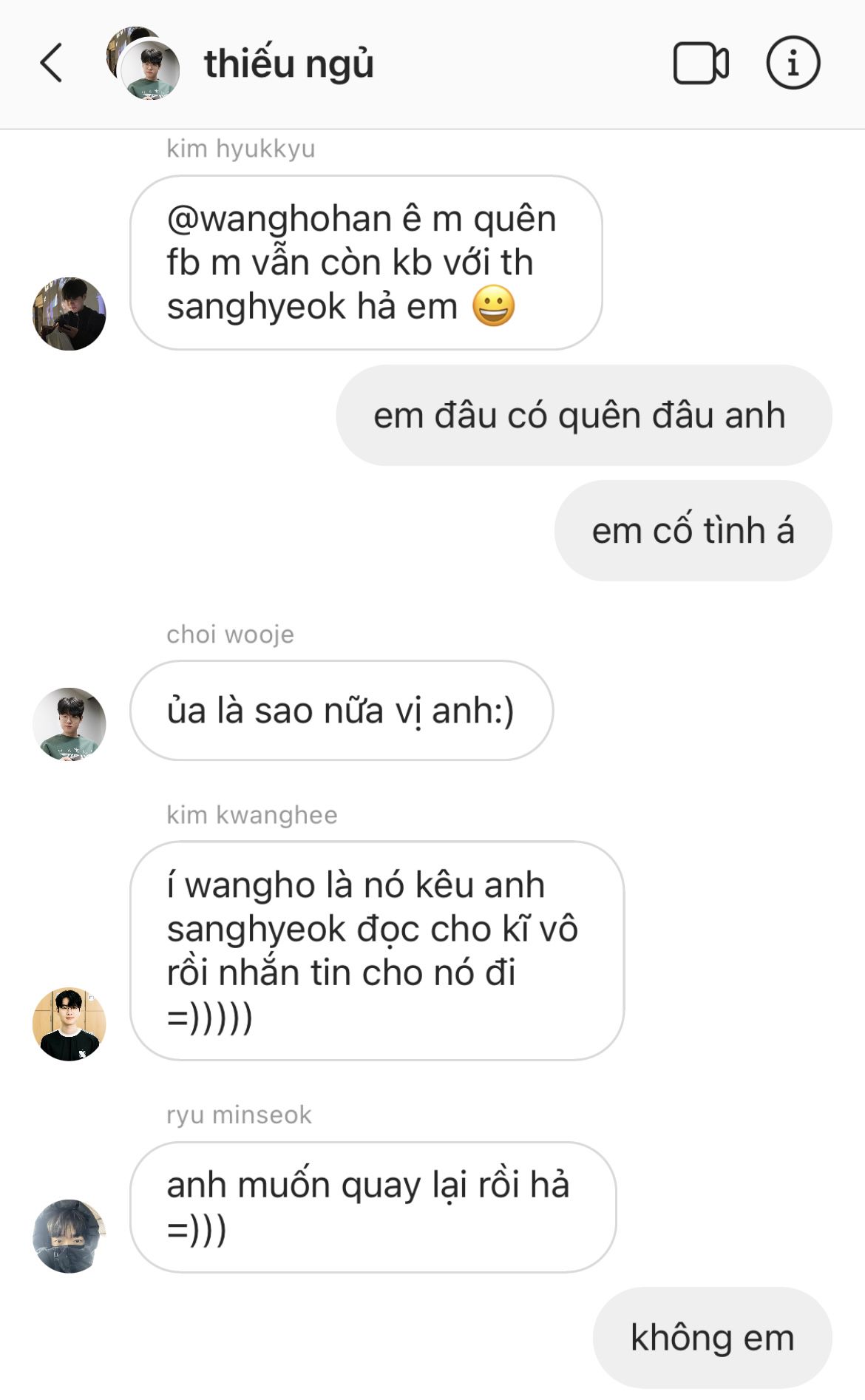Tap kim hyukkyu's avatar
865x1400 pixels.
pos(69,314)
